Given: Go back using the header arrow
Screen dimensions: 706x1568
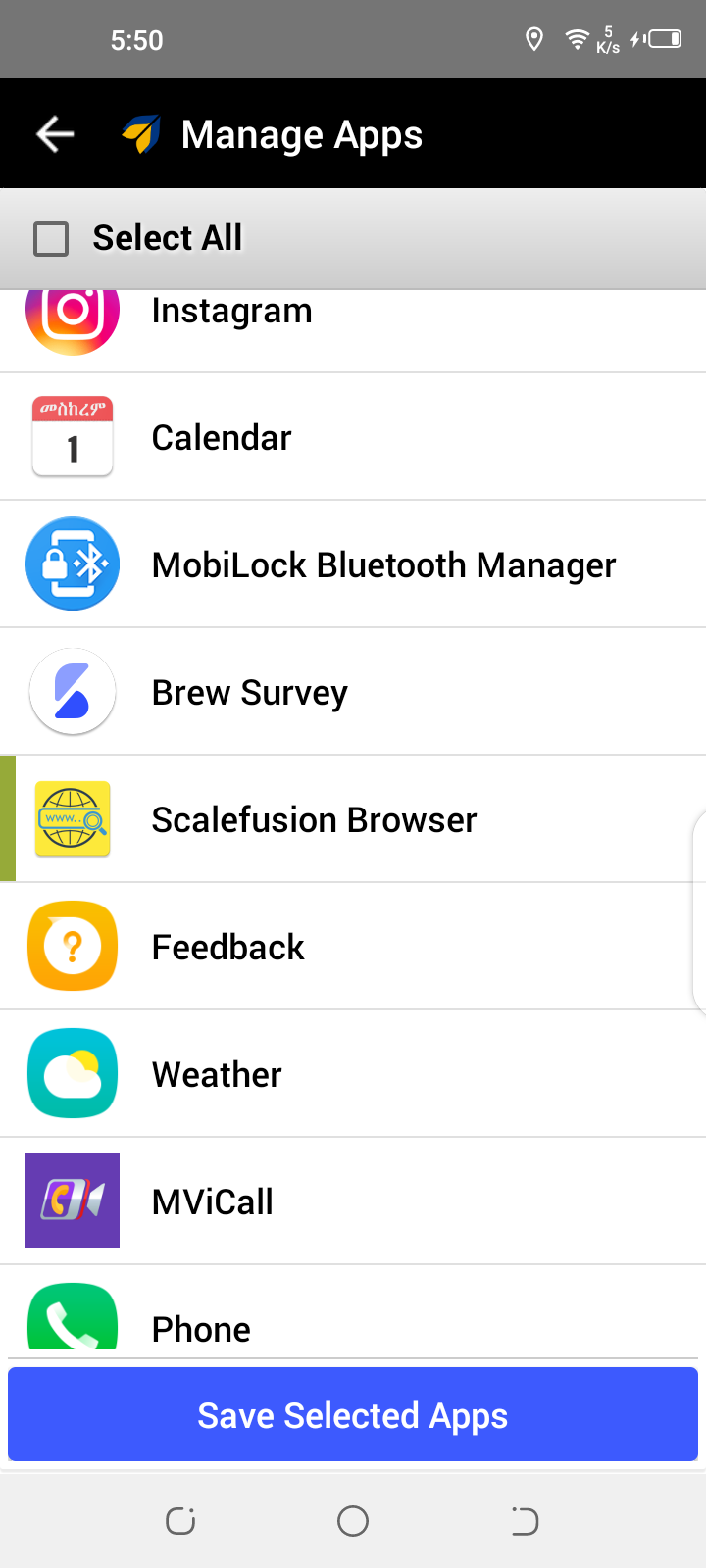Looking at the screenshot, I should point(55,134).
